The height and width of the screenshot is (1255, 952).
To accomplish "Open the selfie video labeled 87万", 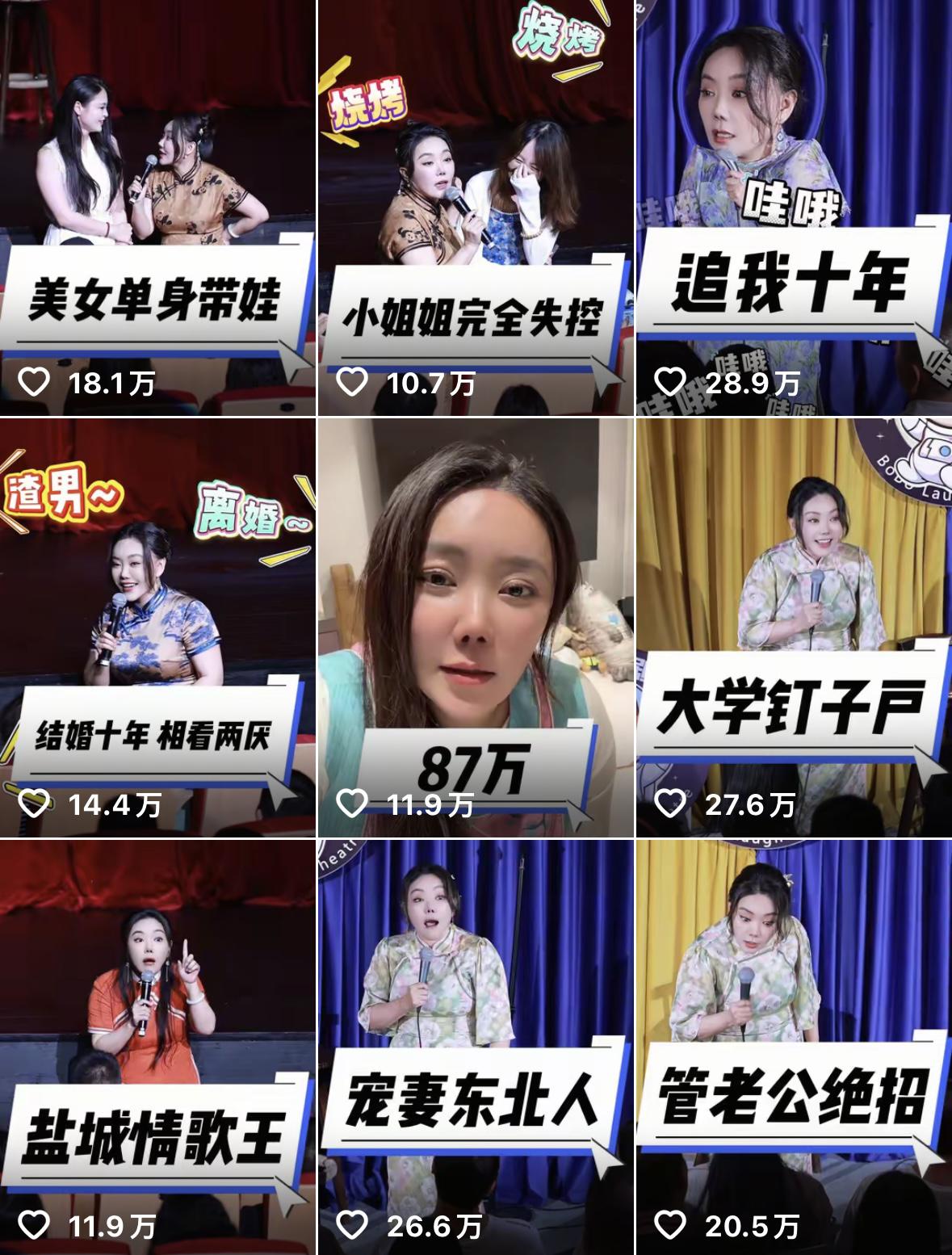I will tap(475, 627).
